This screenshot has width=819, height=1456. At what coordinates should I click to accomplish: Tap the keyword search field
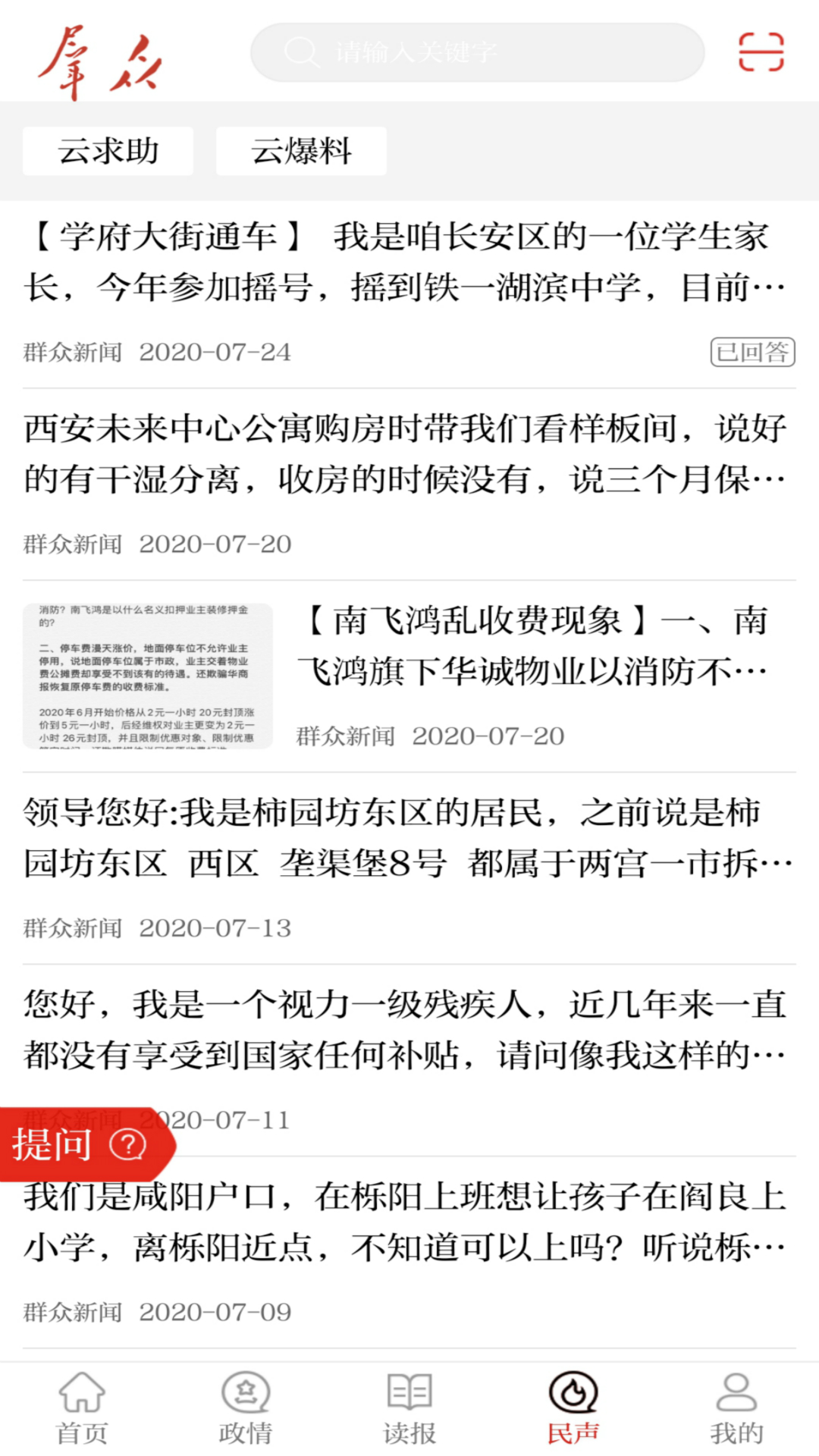pyautogui.click(x=477, y=52)
